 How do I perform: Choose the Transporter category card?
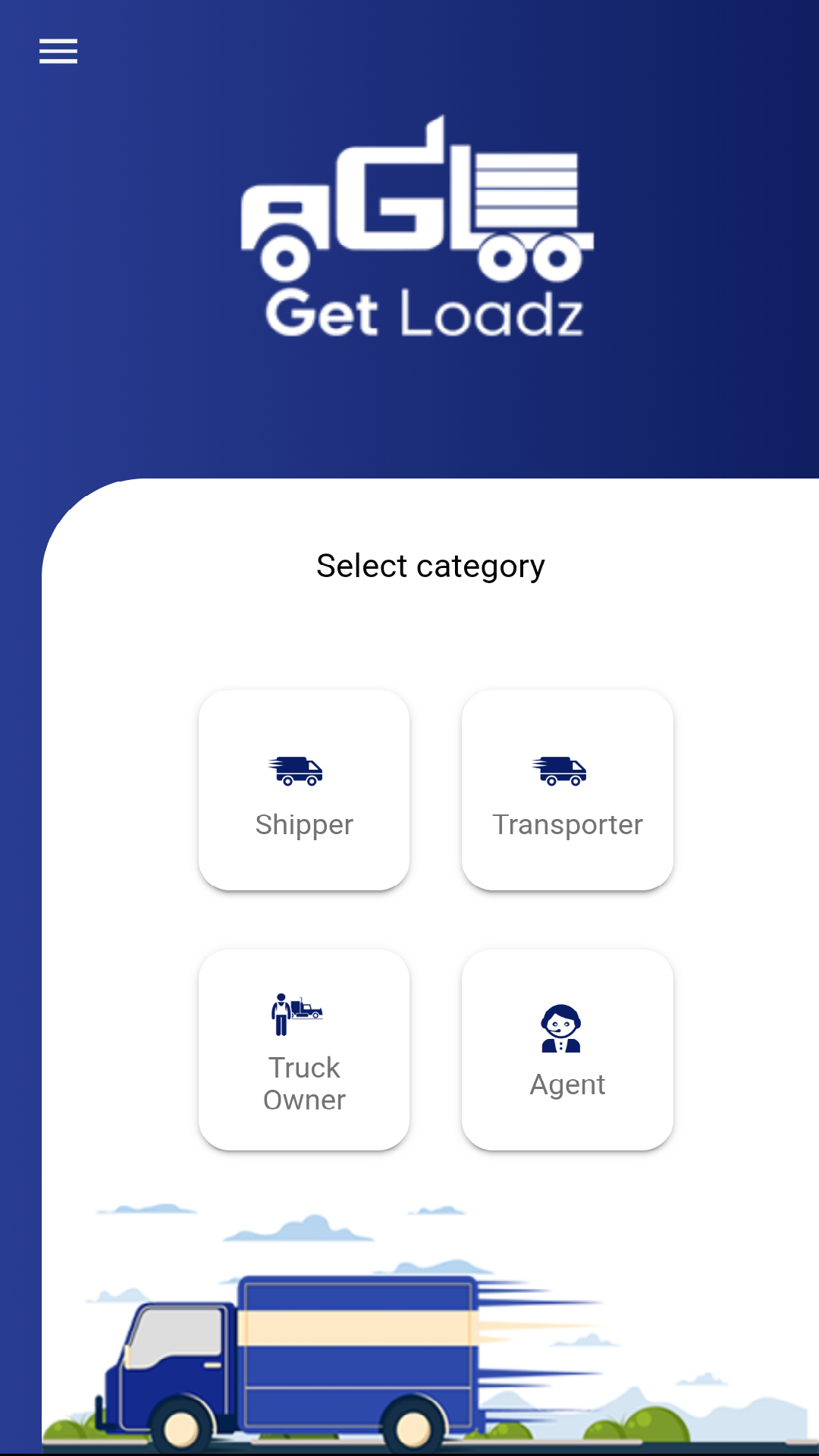coord(567,790)
